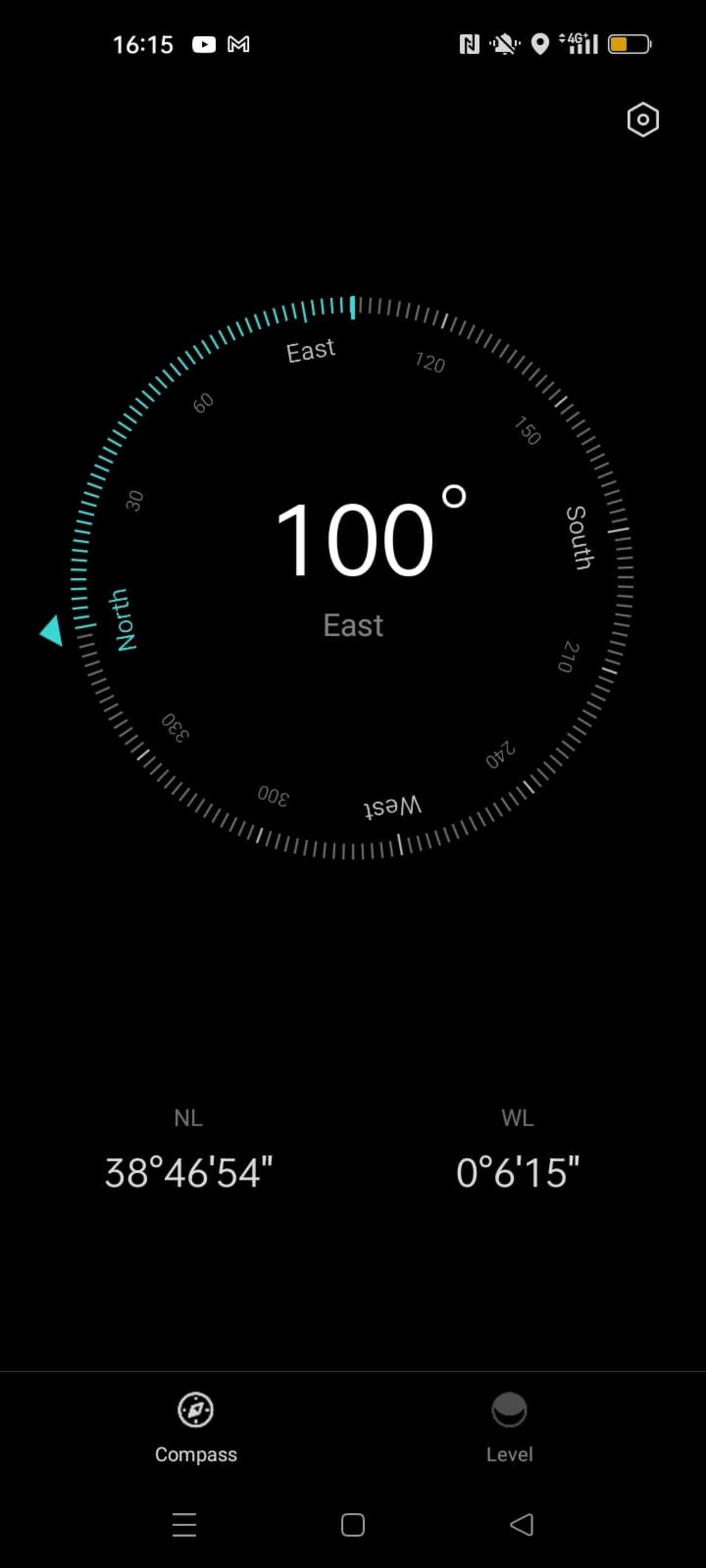Open the recent apps menu
Screen dimensions: 706x1568
[184, 1524]
